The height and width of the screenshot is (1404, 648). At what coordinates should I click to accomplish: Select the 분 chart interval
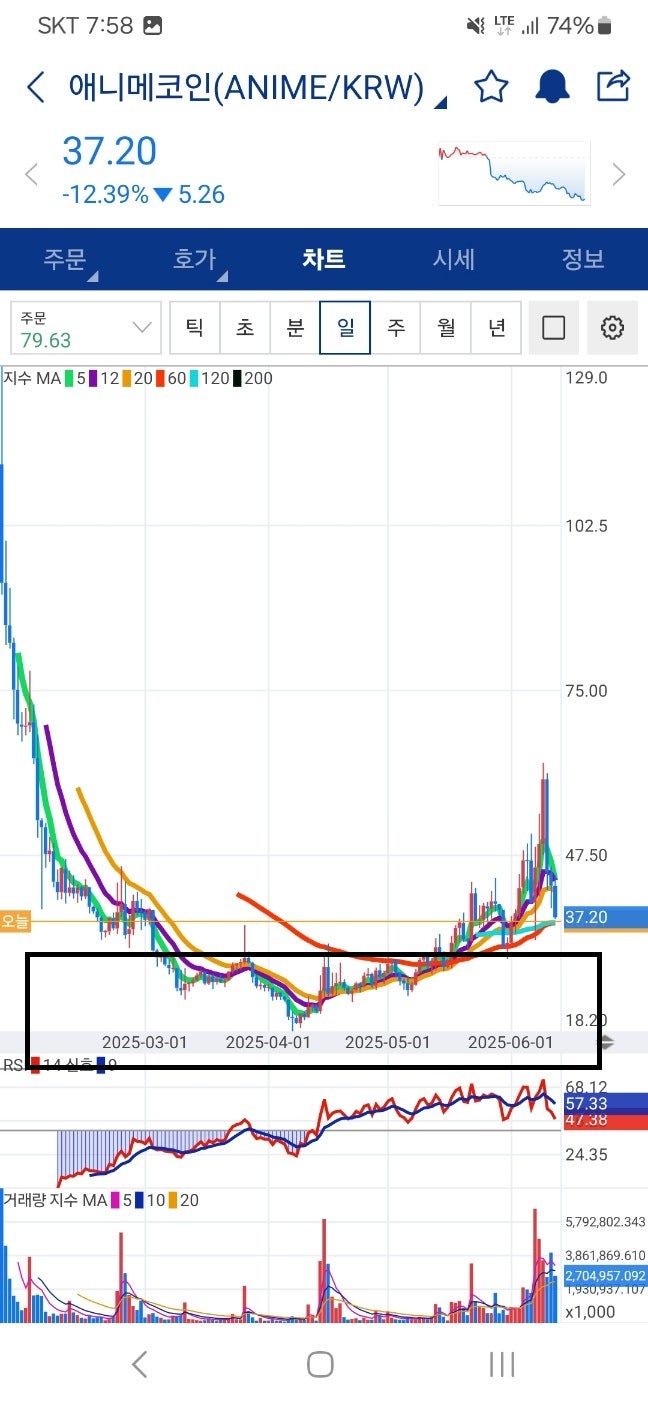pos(295,328)
